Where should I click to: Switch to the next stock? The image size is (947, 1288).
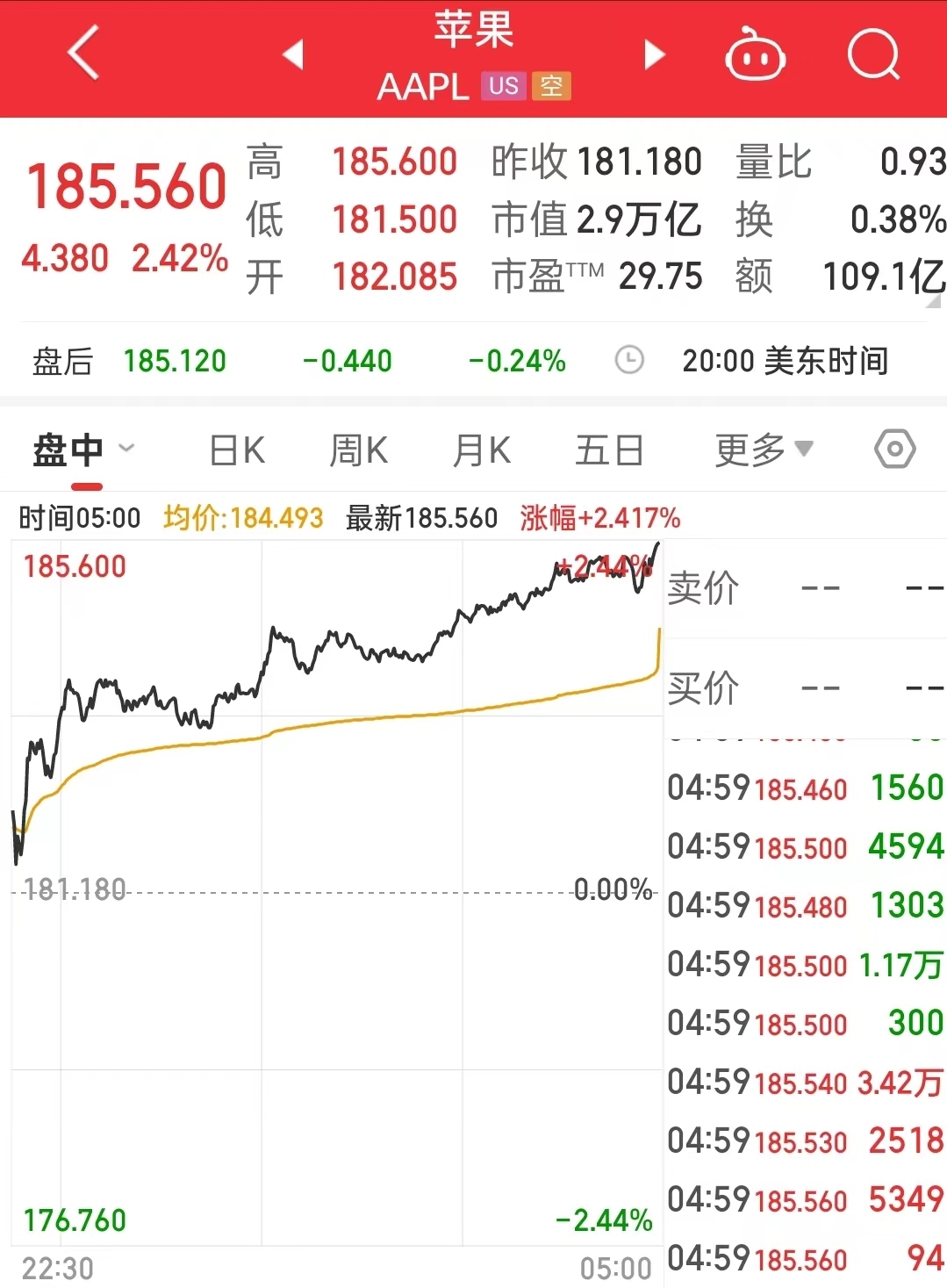(x=654, y=54)
